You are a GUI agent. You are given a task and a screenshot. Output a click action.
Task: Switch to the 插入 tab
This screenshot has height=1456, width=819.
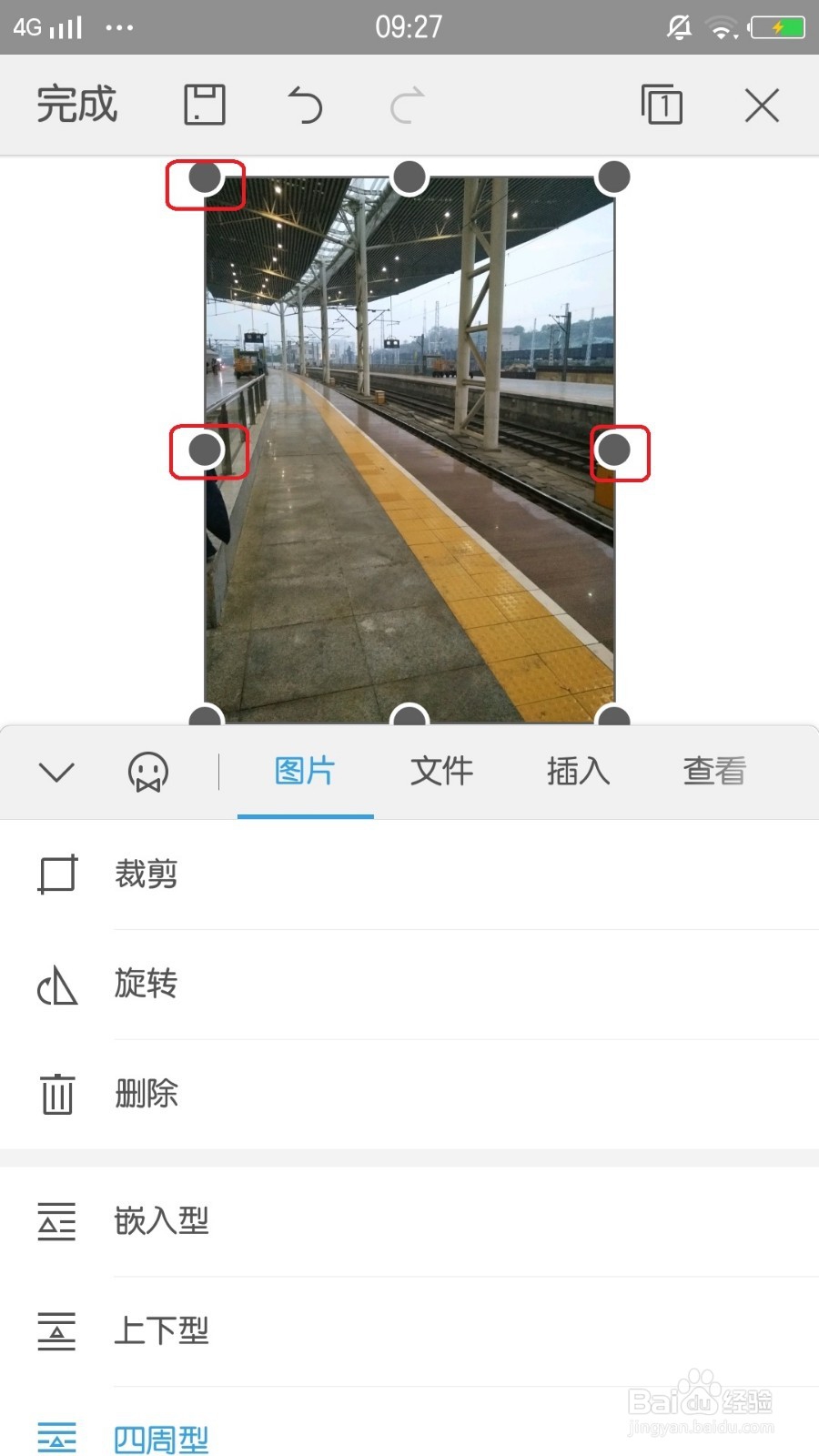[x=579, y=771]
